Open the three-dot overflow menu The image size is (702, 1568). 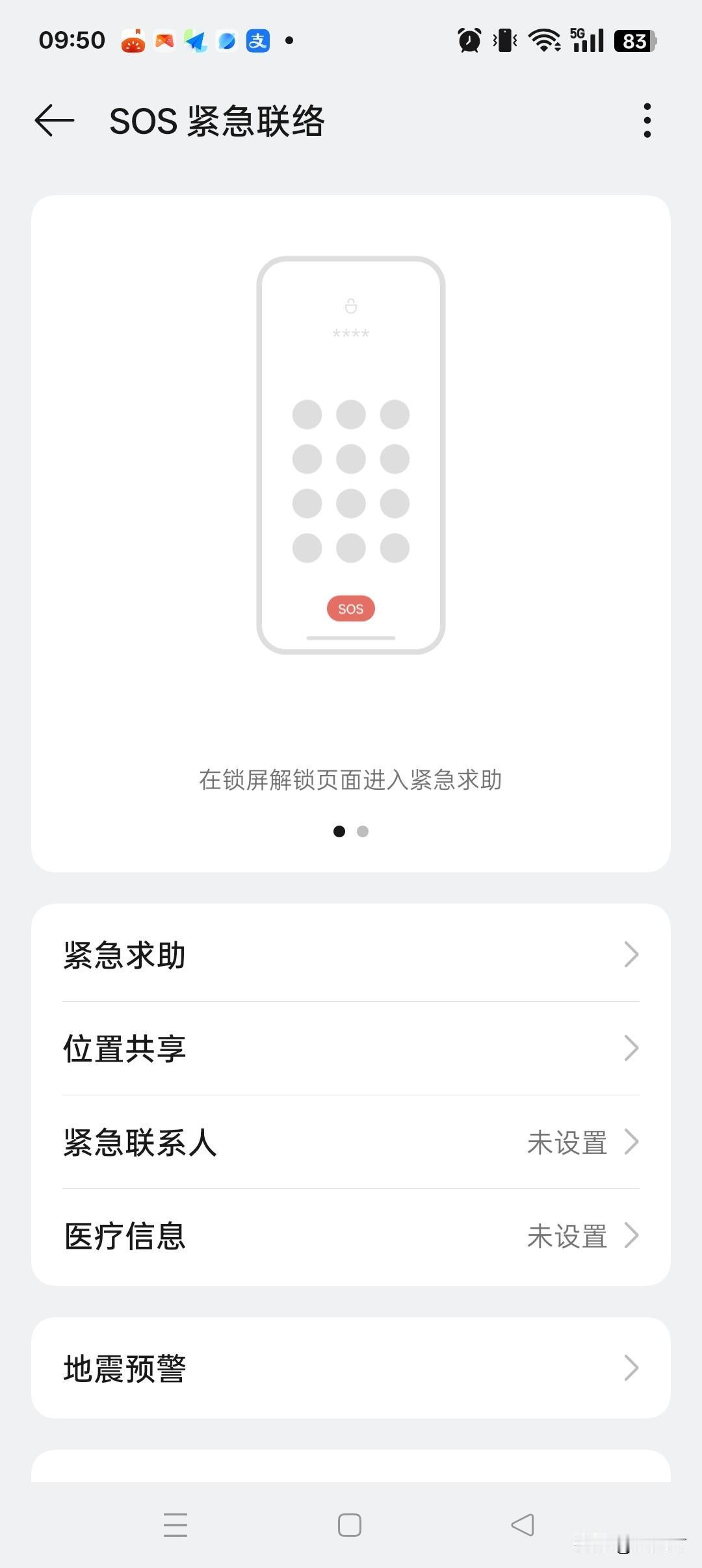(x=647, y=121)
